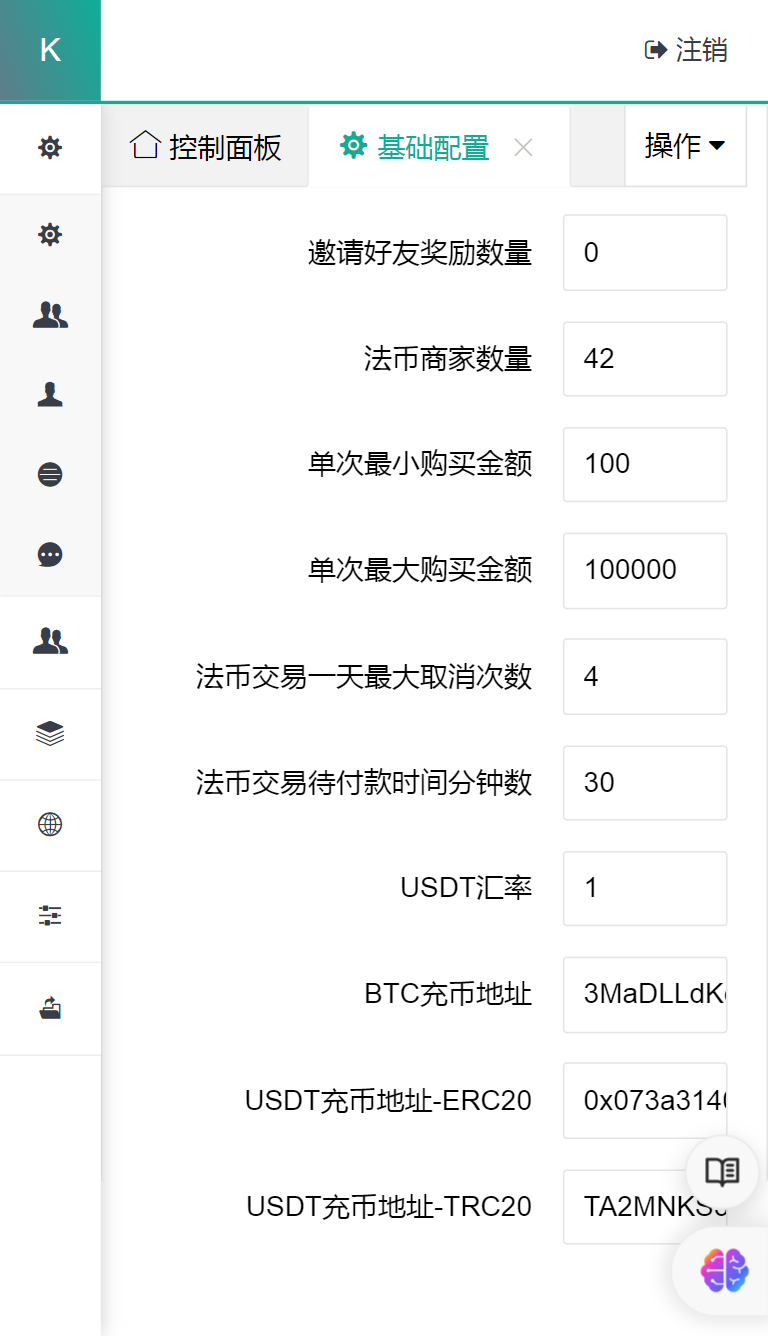768x1336 pixels.
Task: Edit the USDT汇率 field
Action: (644, 888)
